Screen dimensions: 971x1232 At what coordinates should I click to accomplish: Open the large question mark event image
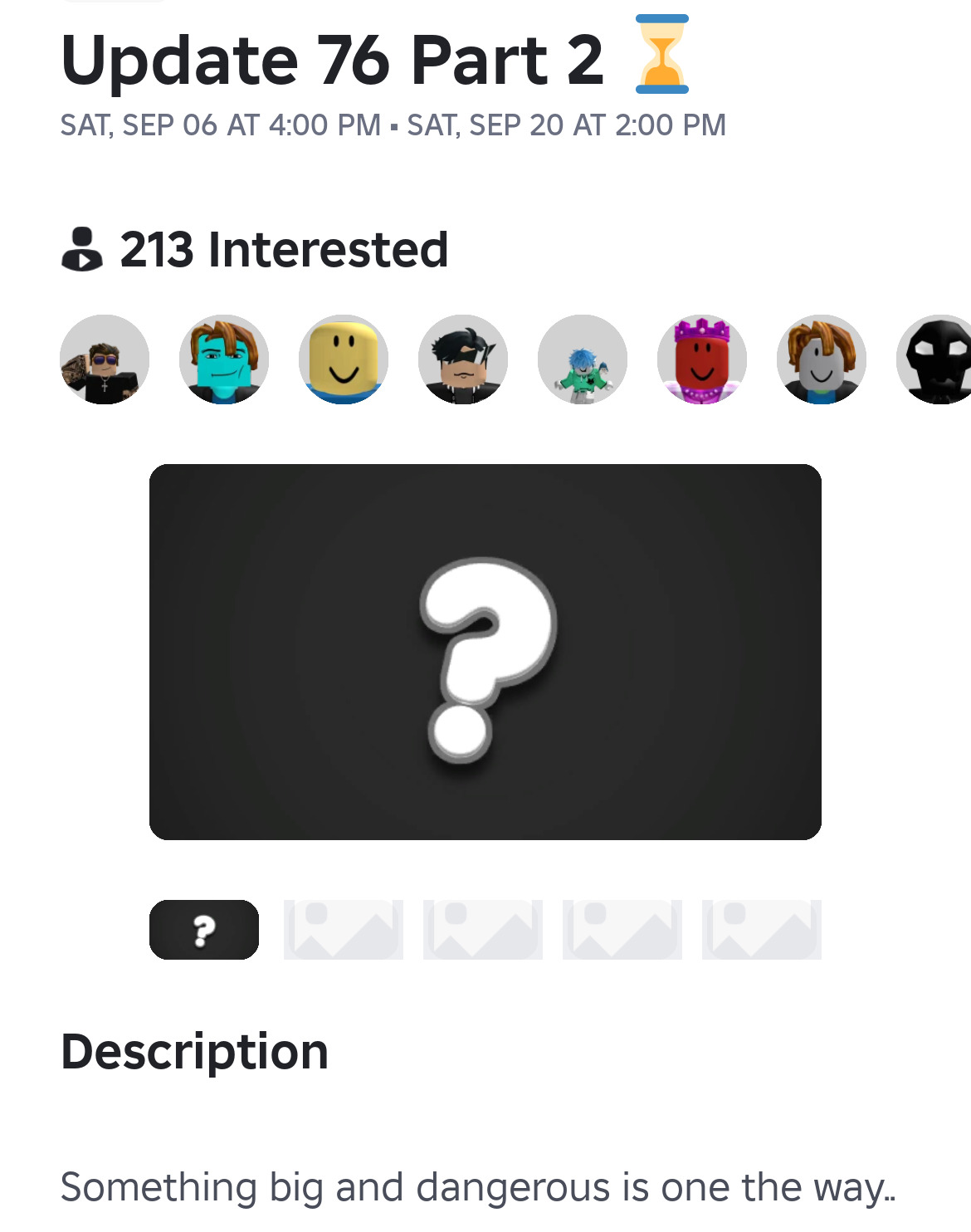tap(486, 652)
